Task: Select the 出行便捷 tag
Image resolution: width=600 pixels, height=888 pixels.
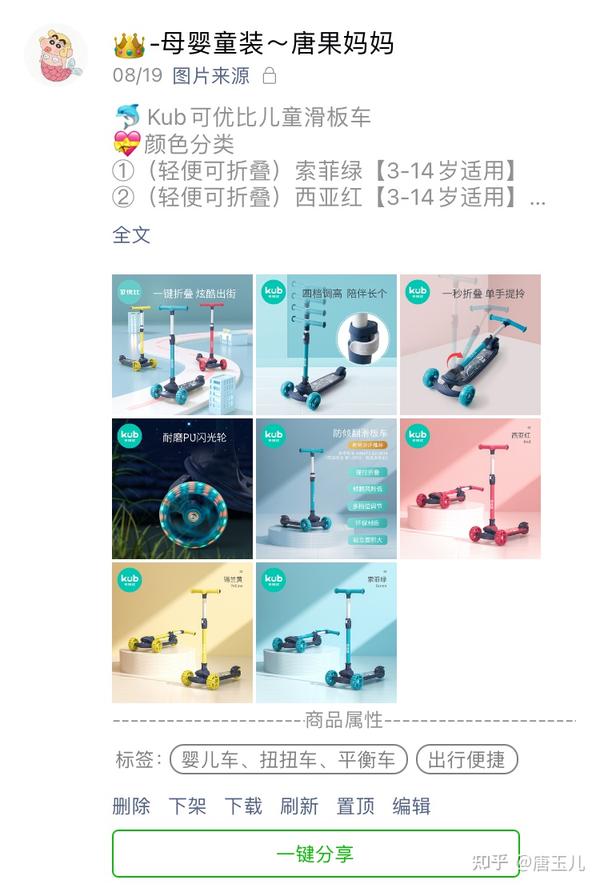Action: point(466,759)
